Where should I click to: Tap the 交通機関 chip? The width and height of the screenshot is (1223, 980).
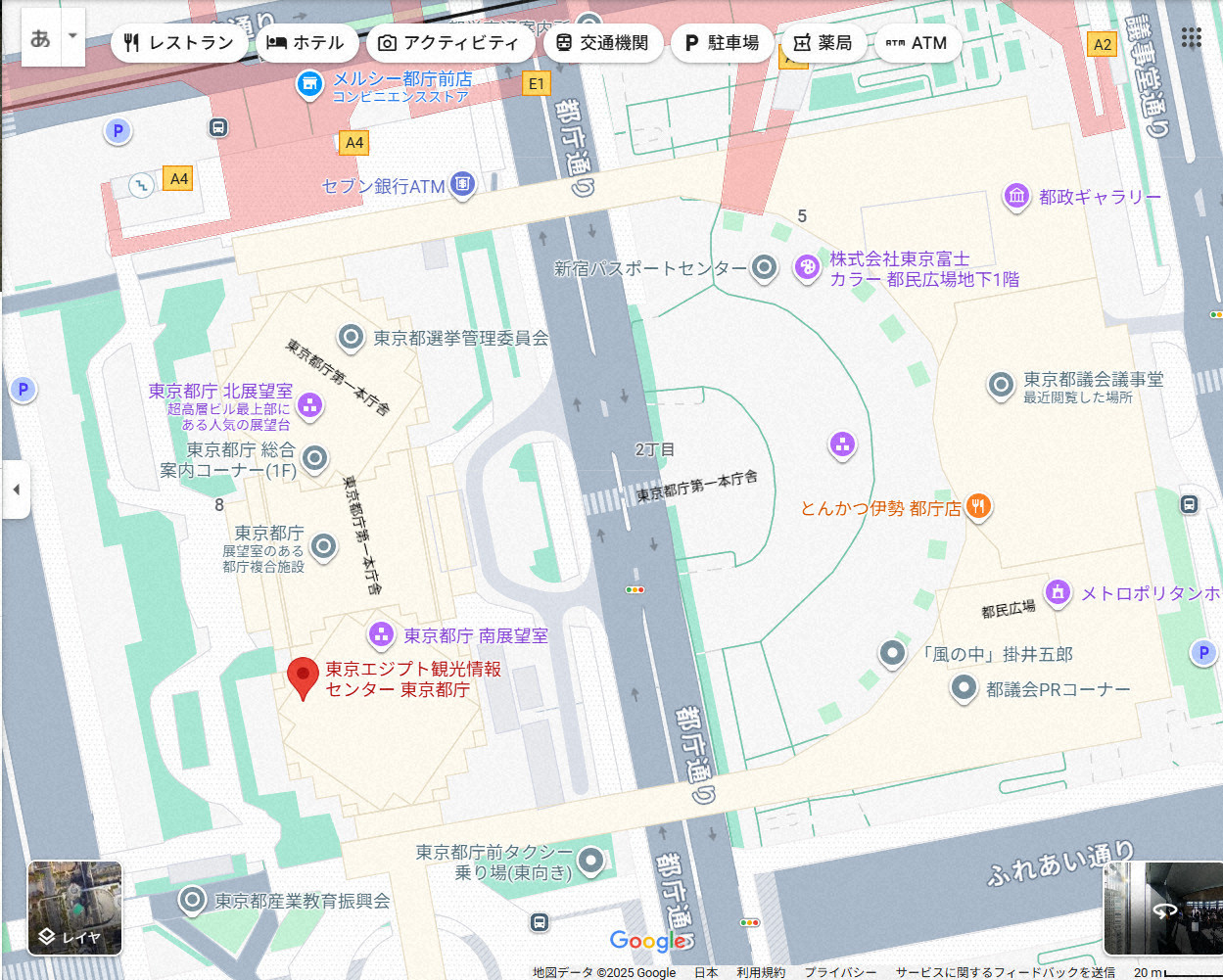tap(602, 43)
